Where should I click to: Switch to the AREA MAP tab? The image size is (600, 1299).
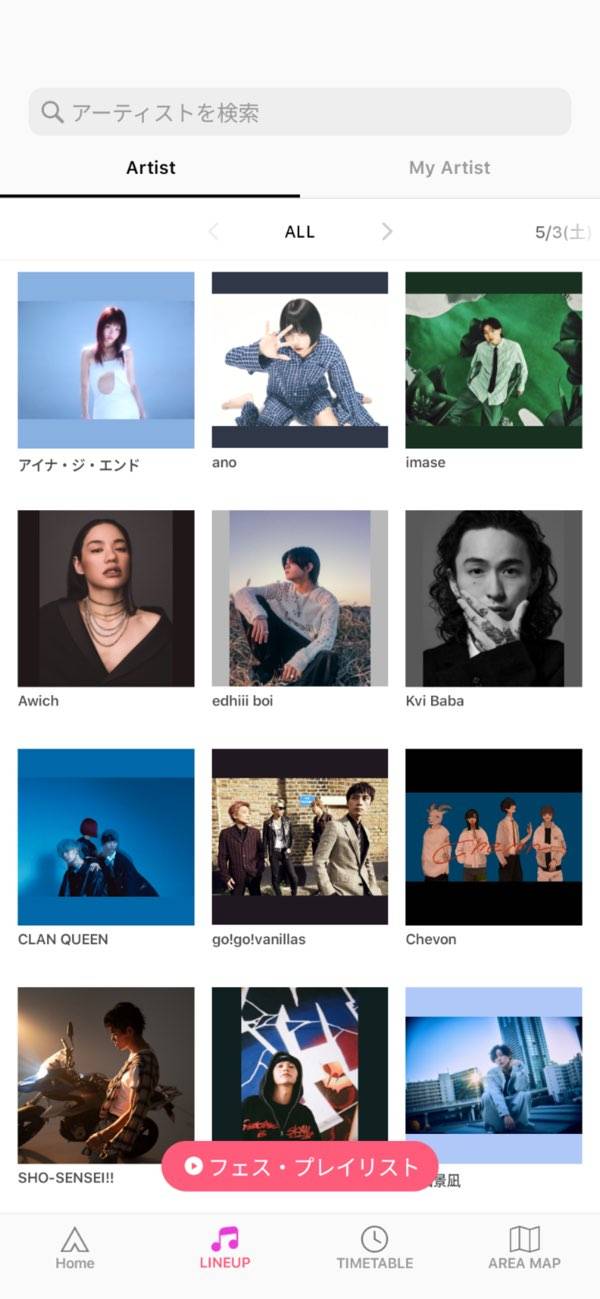click(524, 1248)
